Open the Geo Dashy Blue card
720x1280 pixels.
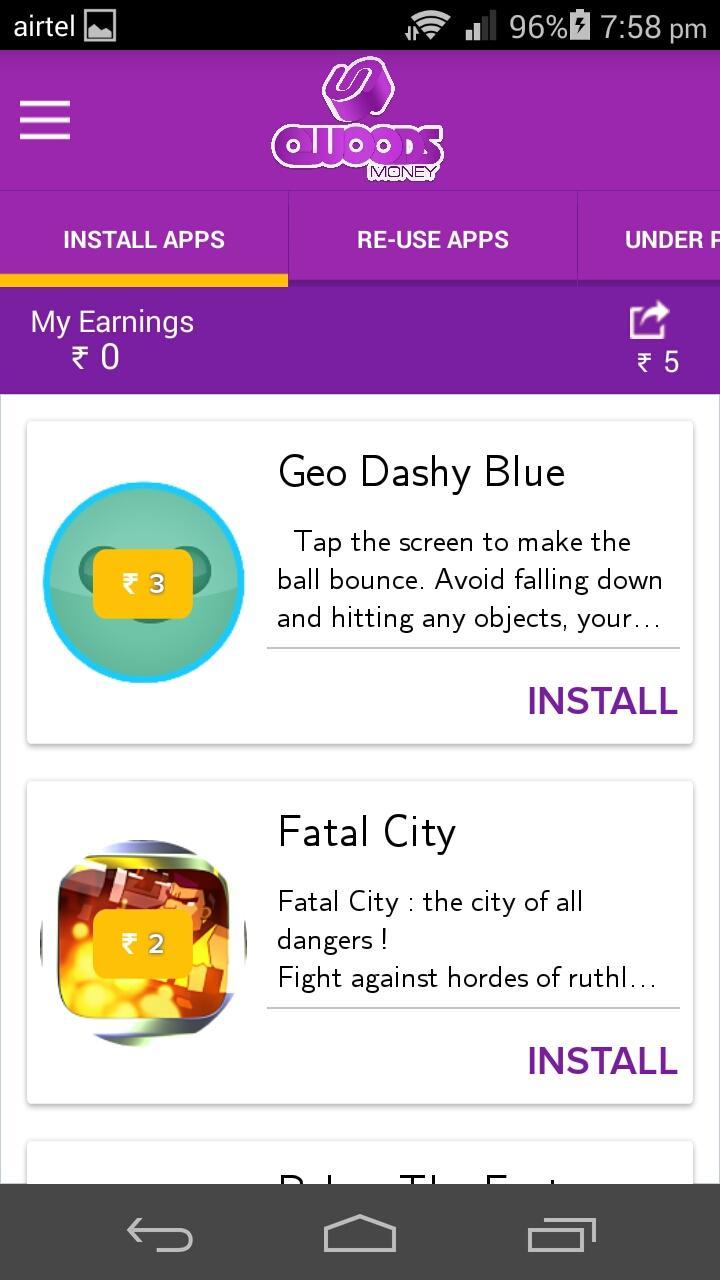pos(420,472)
